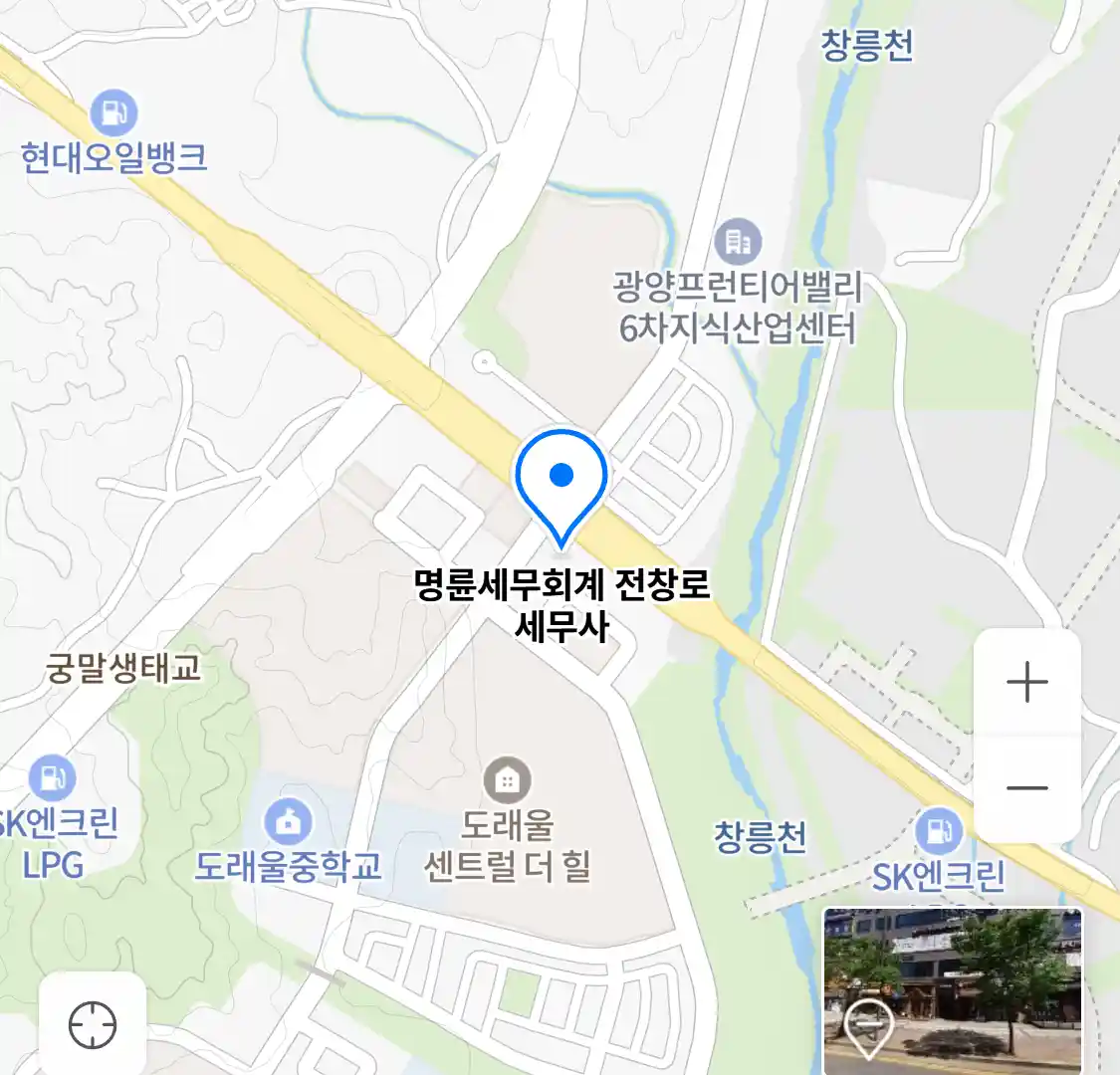Tap the SK엔크린 gas station near 창릉천
The height and width of the screenshot is (1075, 1120).
pyautogui.click(x=938, y=830)
